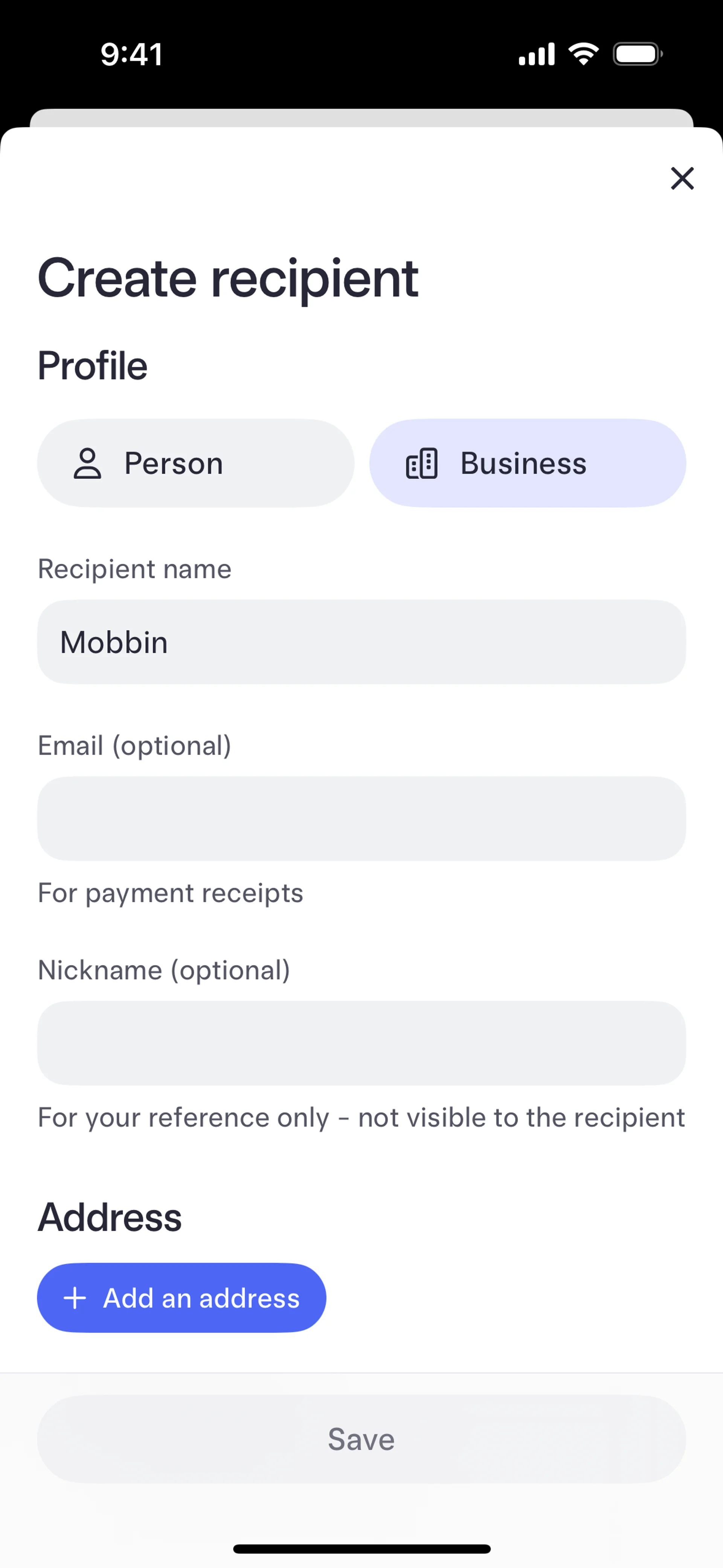
Task: Select the Person profile type
Action: tap(195, 463)
